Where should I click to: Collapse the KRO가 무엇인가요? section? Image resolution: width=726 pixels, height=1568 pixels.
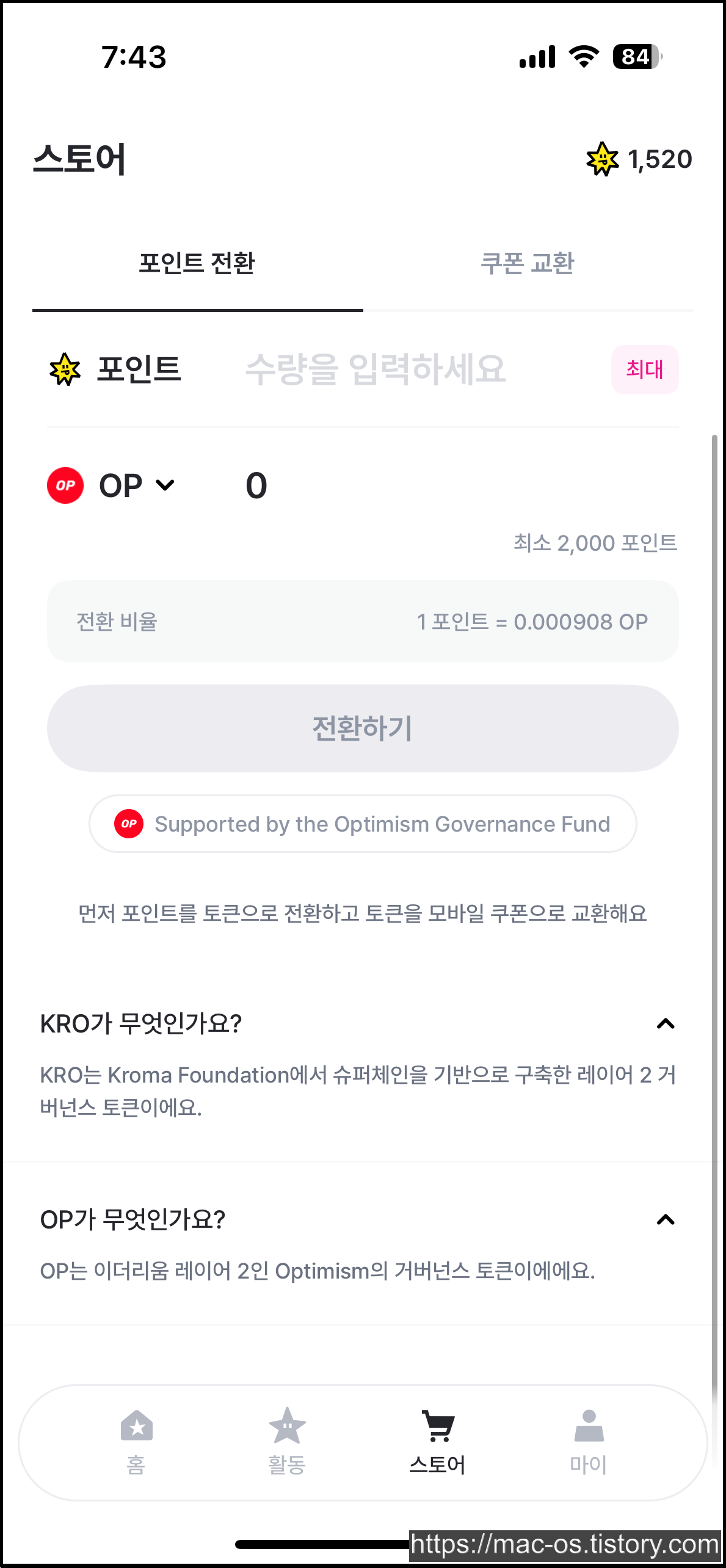pyautogui.click(x=666, y=1024)
